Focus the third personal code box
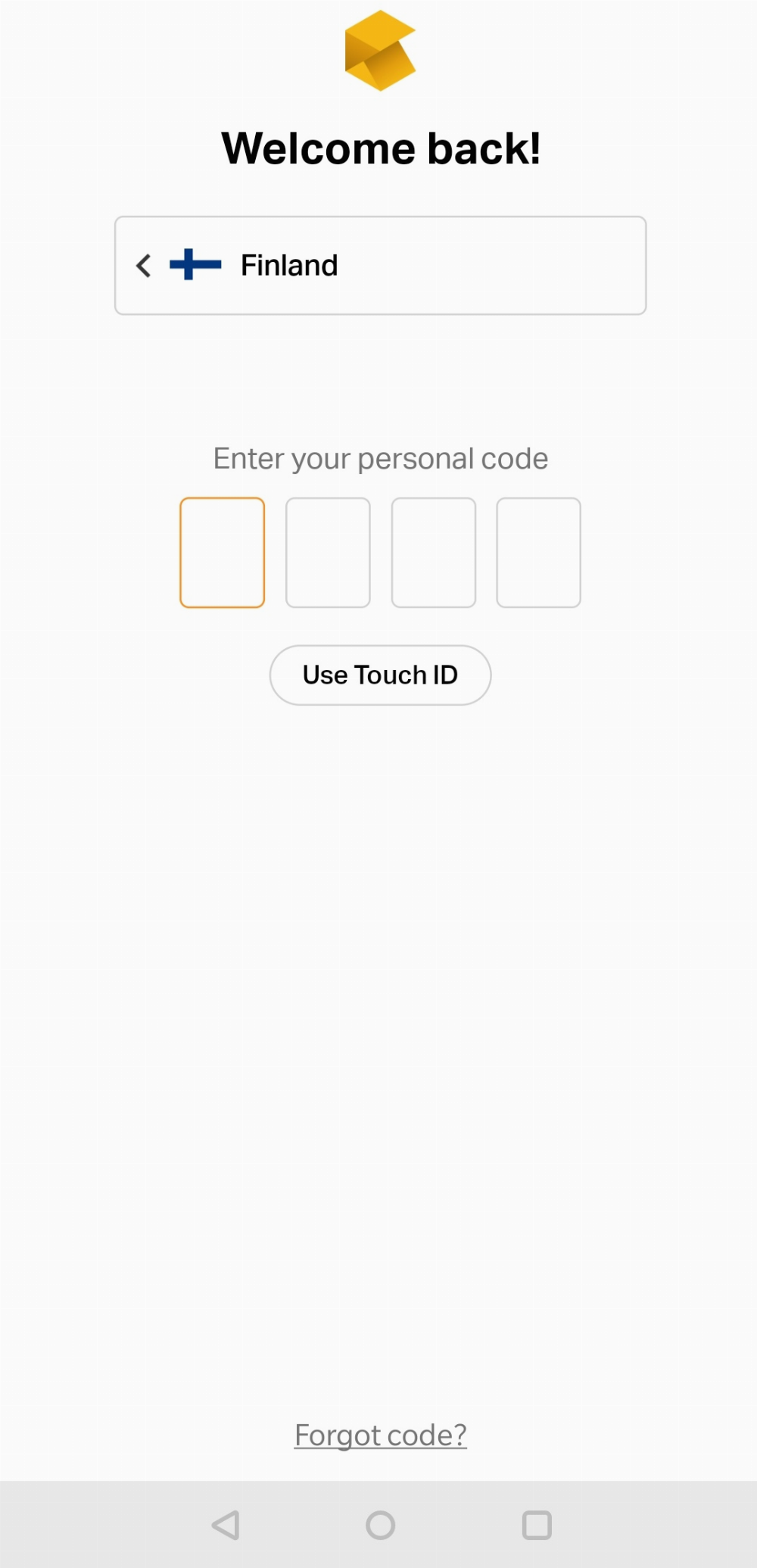757x1568 pixels. pyautogui.click(x=433, y=552)
